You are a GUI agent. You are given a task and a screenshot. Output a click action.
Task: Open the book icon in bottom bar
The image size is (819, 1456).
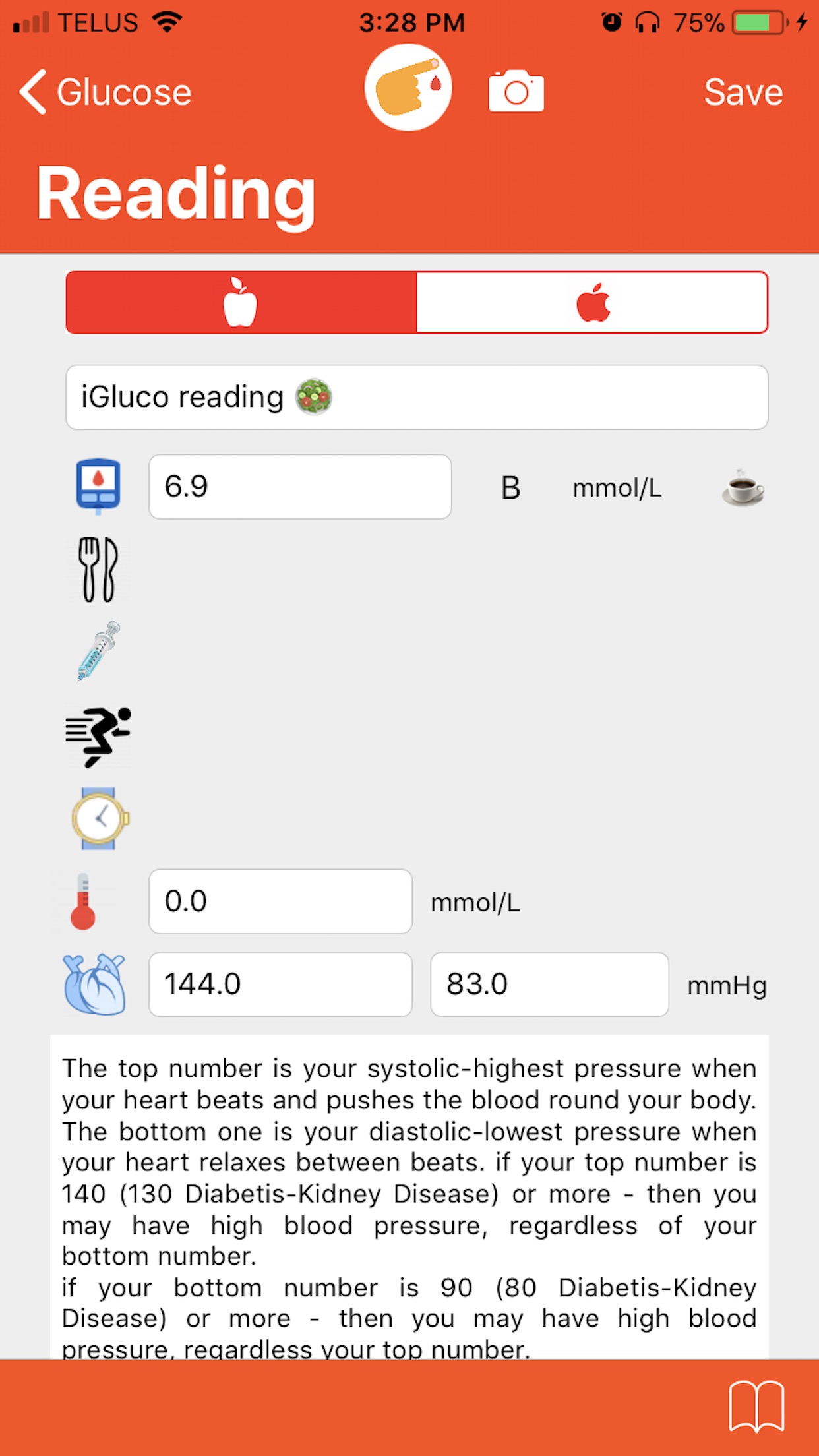tap(756, 1407)
